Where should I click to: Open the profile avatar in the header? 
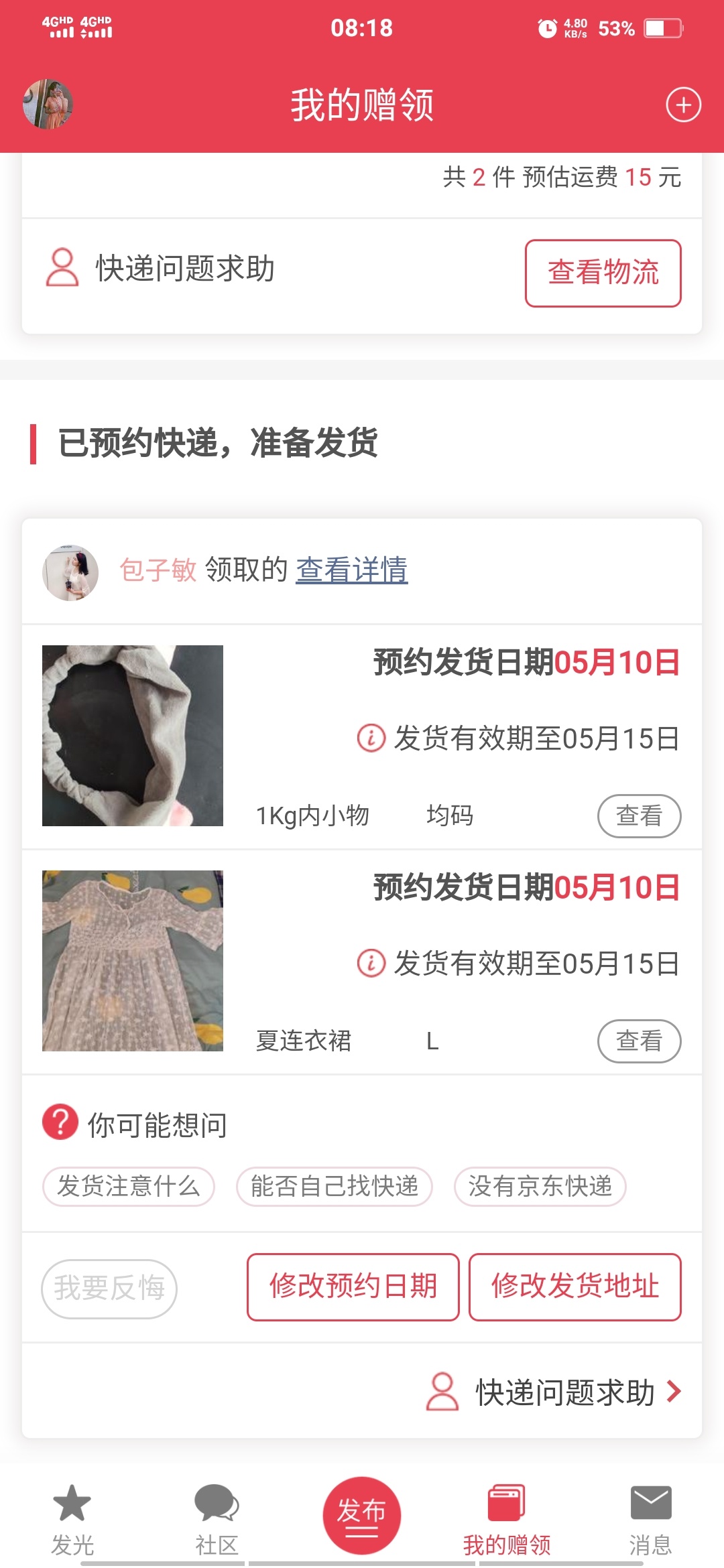(x=48, y=105)
